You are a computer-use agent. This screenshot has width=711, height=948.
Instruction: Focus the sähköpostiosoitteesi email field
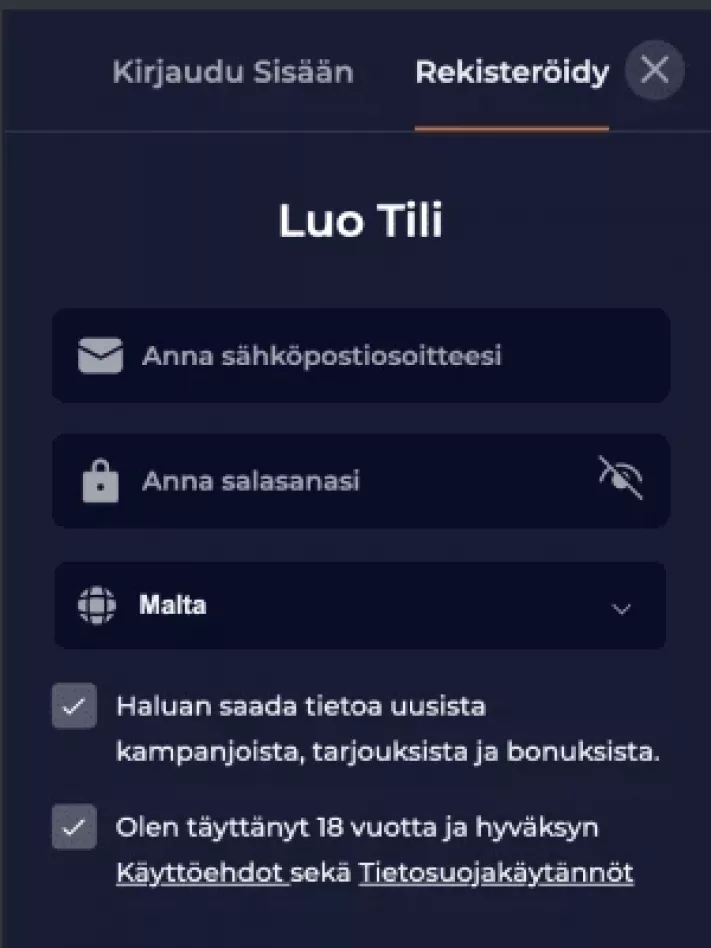(360, 355)
